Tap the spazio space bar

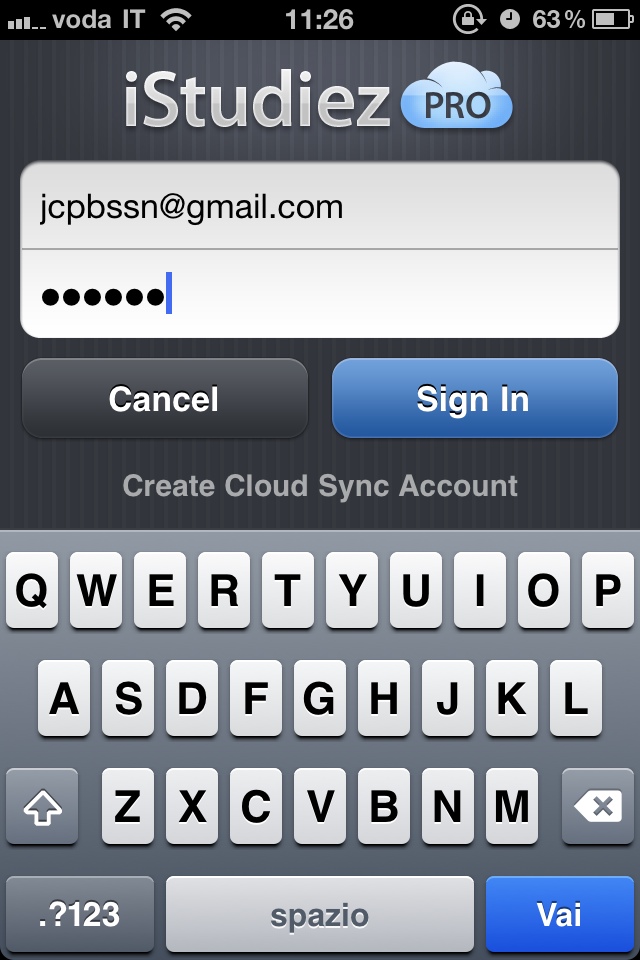pos(319,914)
